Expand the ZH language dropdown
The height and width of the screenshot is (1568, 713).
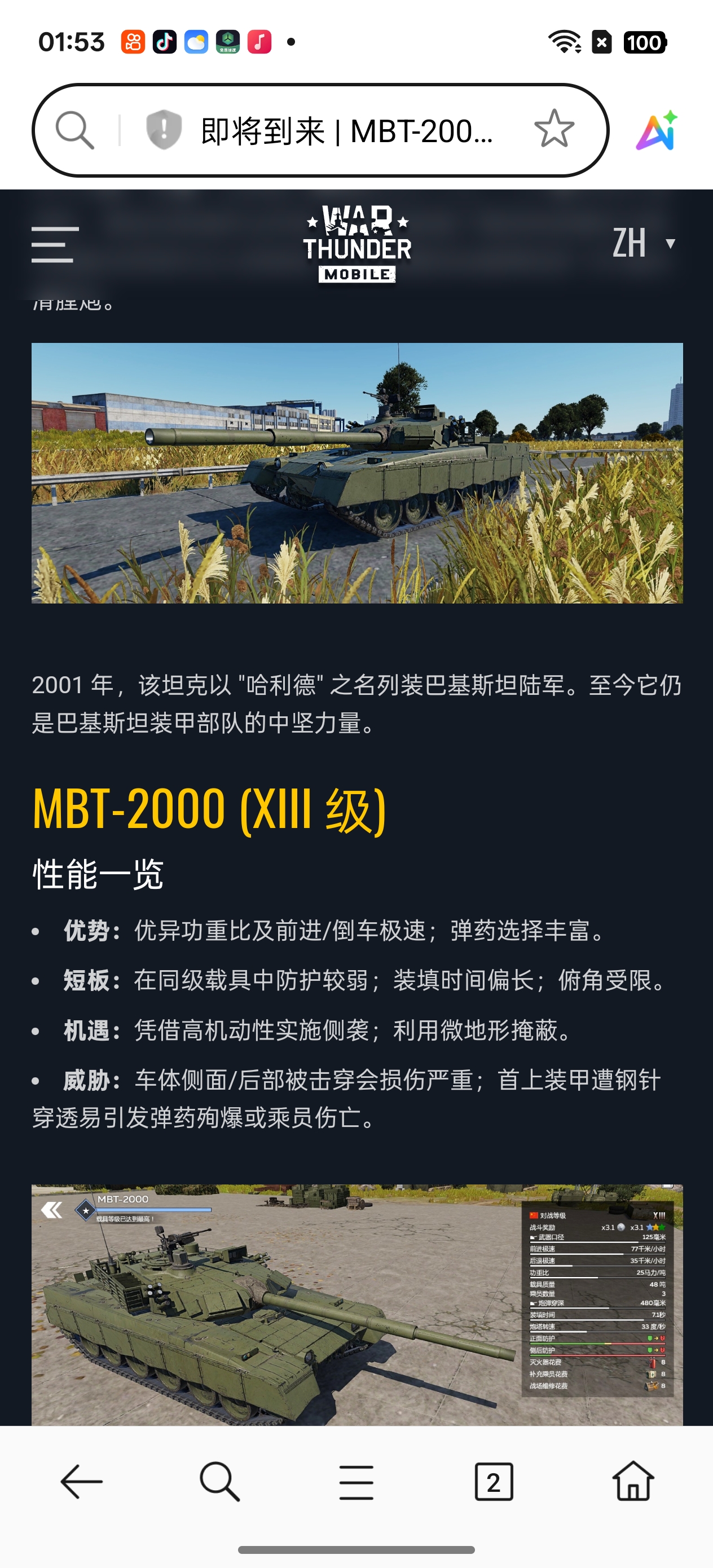(643, 243)
